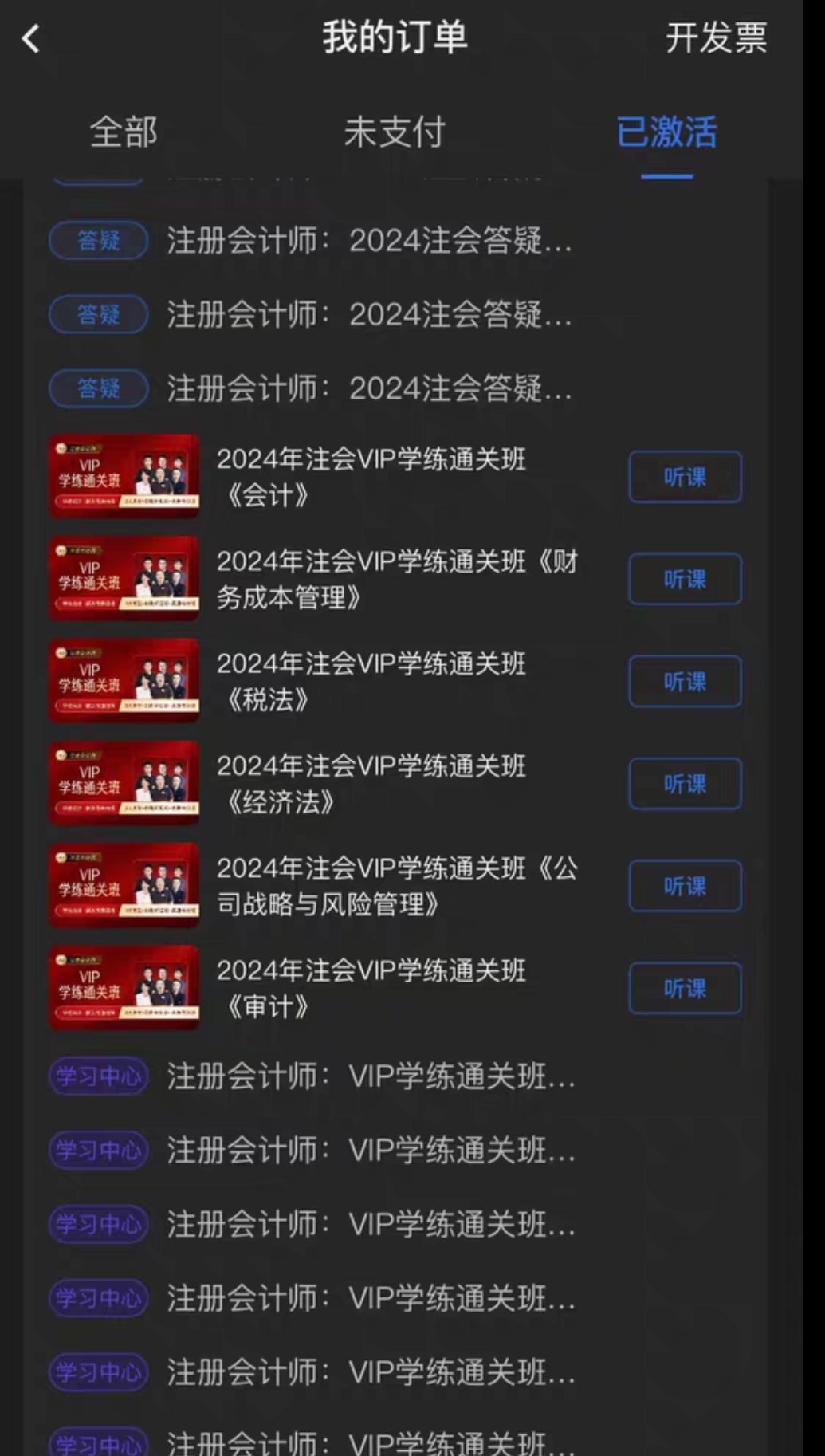Viewport: 825px width, 1456px height.
Task: Open the 《会计》 course thumbnail
Action: point(124,477)
